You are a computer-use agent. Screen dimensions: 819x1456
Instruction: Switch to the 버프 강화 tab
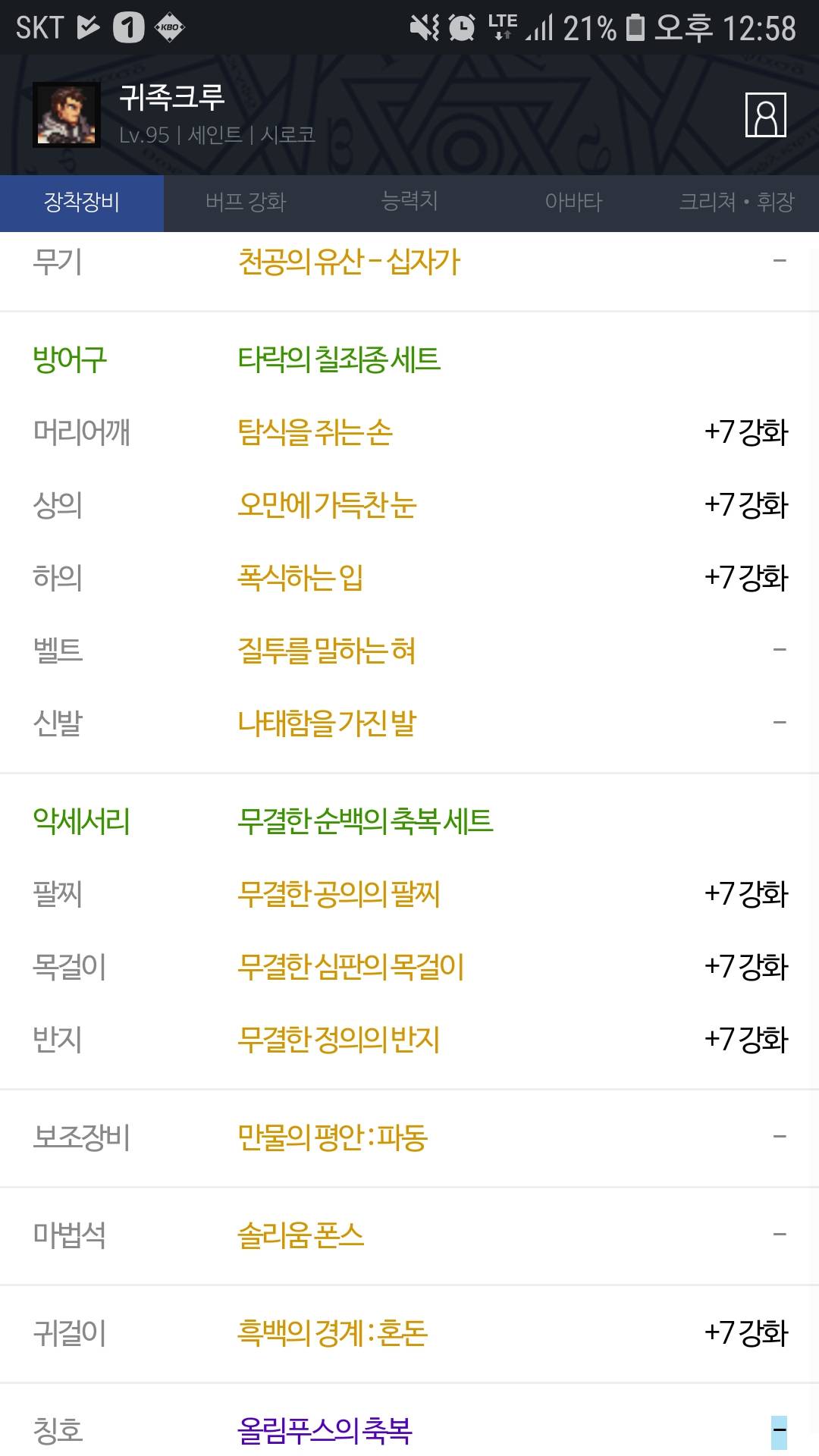click(x=246, y=202)
